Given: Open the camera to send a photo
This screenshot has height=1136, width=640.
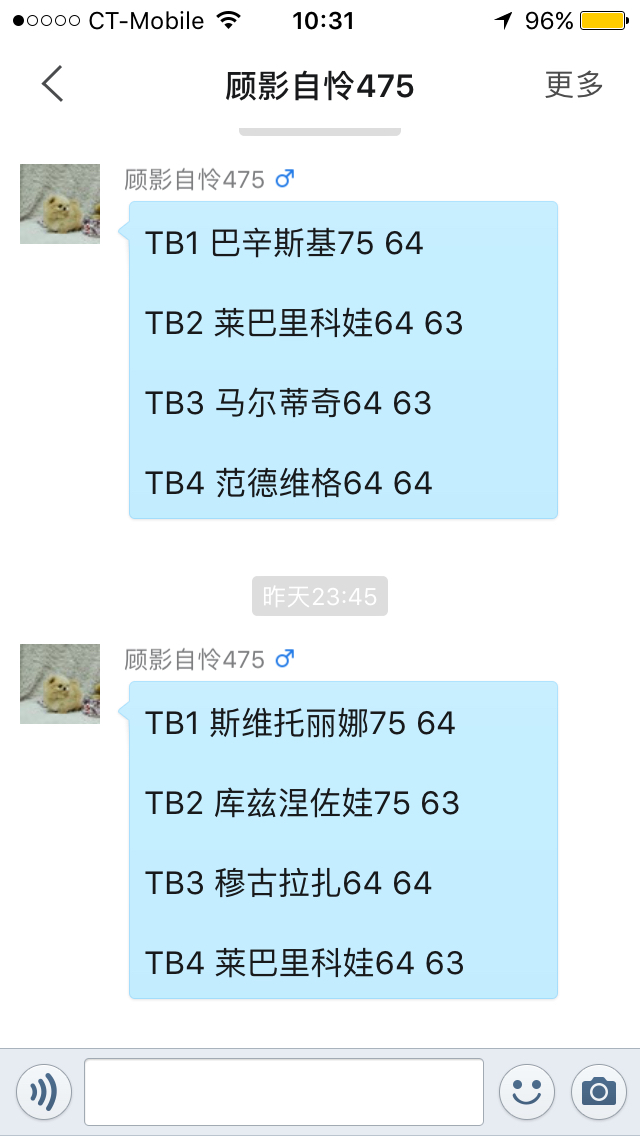Looking at the screenshot, I should pyautogui.click(x=598, y=1091).
